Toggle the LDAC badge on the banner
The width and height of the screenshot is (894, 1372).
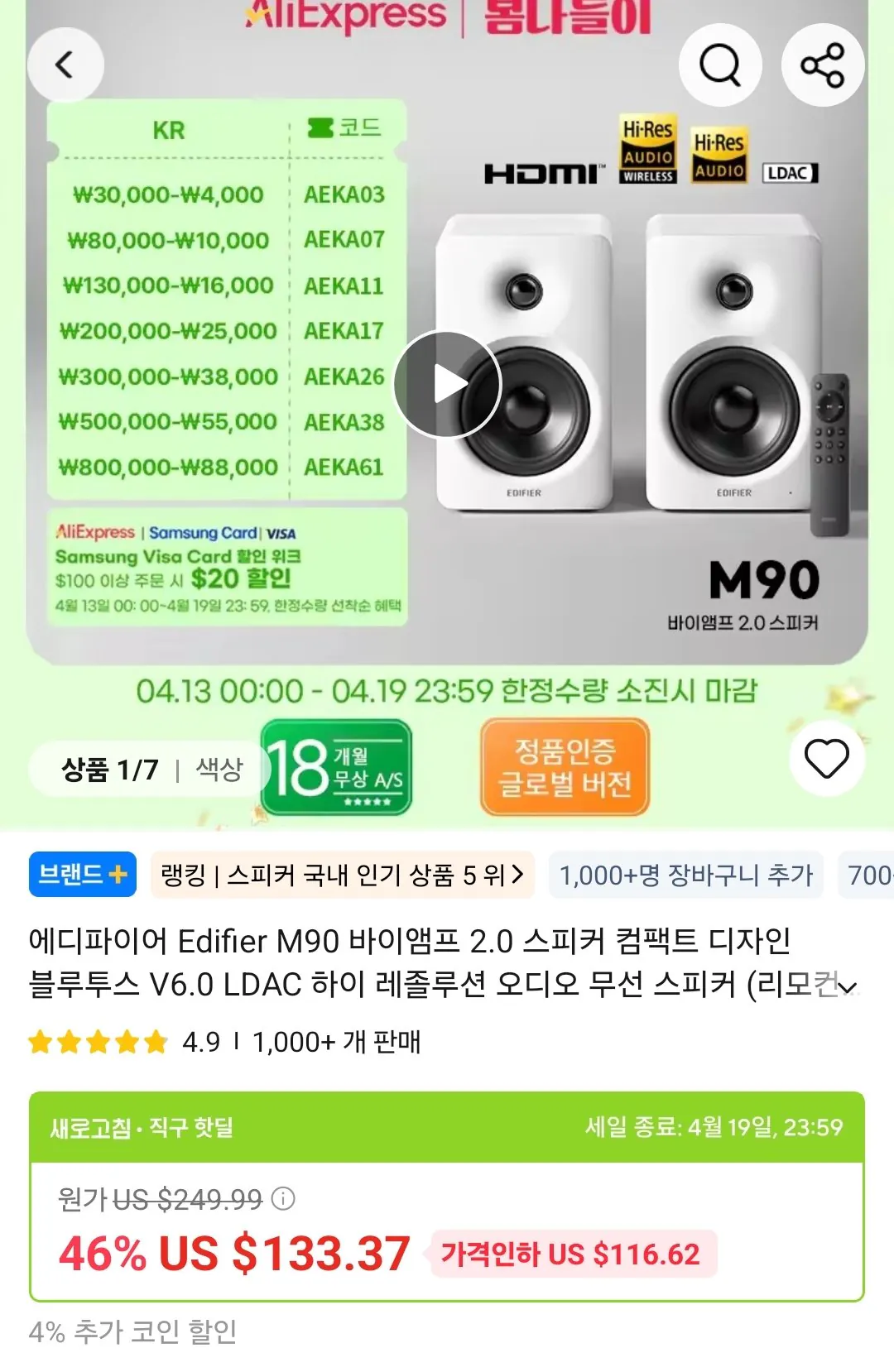click(789, 175)
